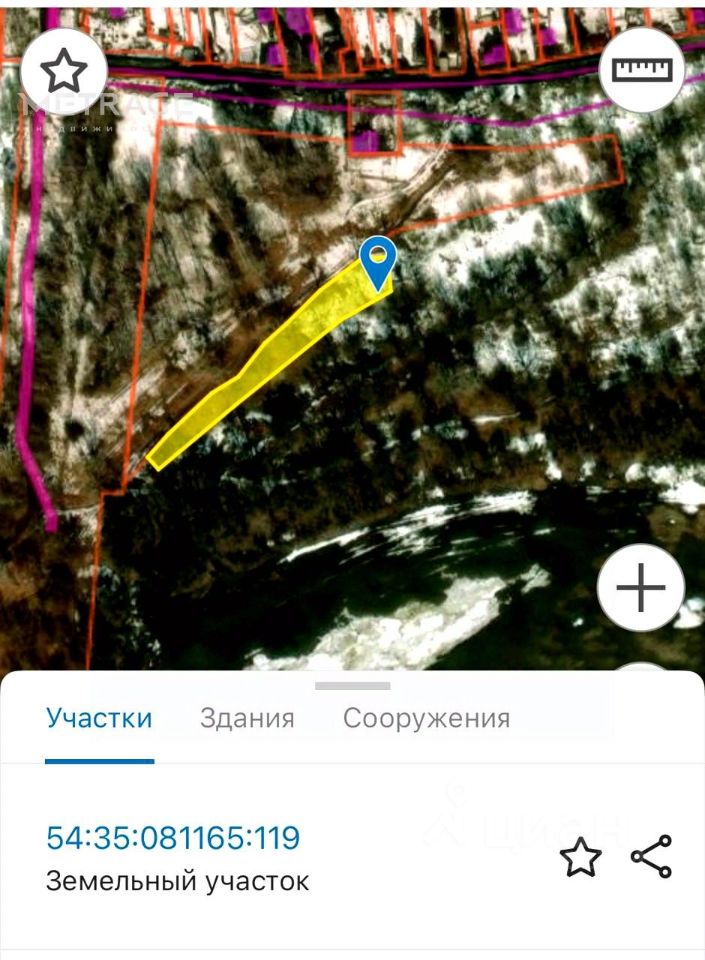The image size is (705, 960).
Task: Switch to the Здания tab
Action: click(x=247, y=718)
